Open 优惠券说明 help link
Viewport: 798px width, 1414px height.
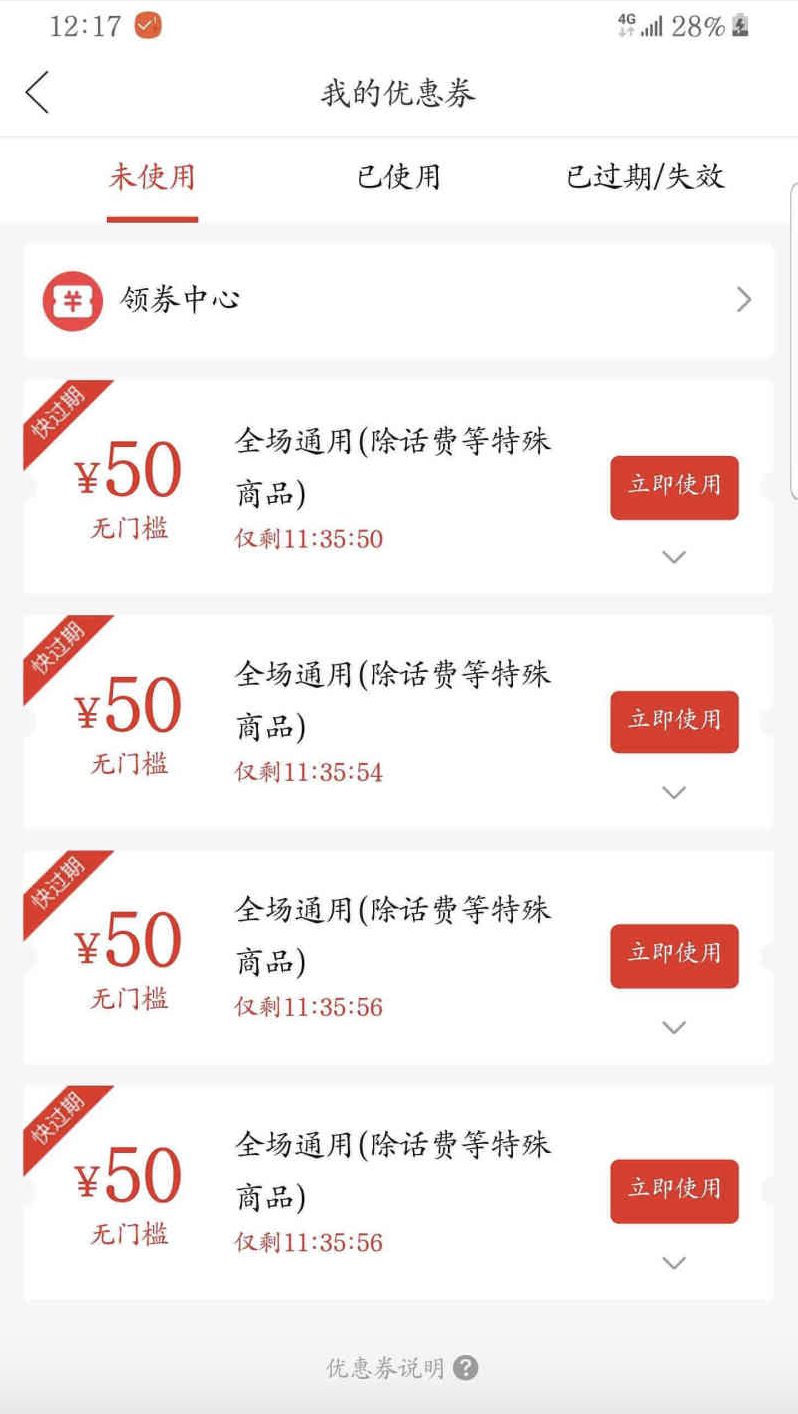(x=401, y=1368)
